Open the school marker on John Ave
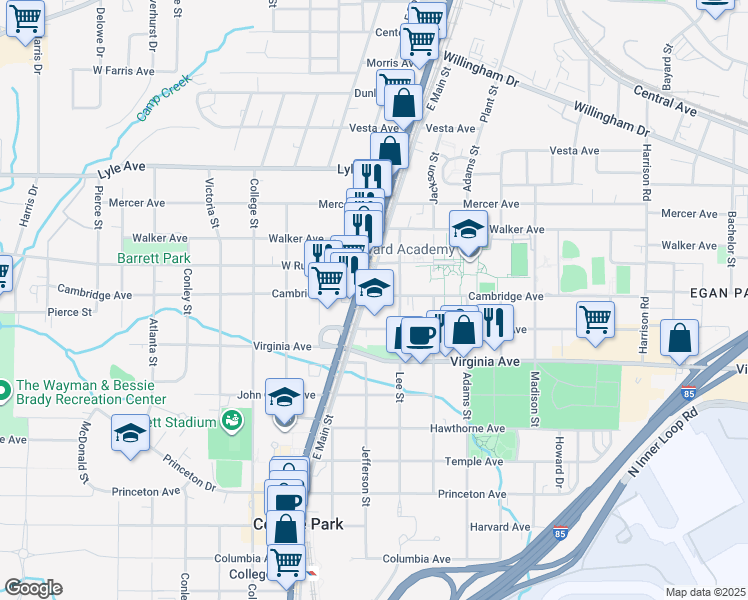This screenshot has height=600, width=748. [285, 398]
